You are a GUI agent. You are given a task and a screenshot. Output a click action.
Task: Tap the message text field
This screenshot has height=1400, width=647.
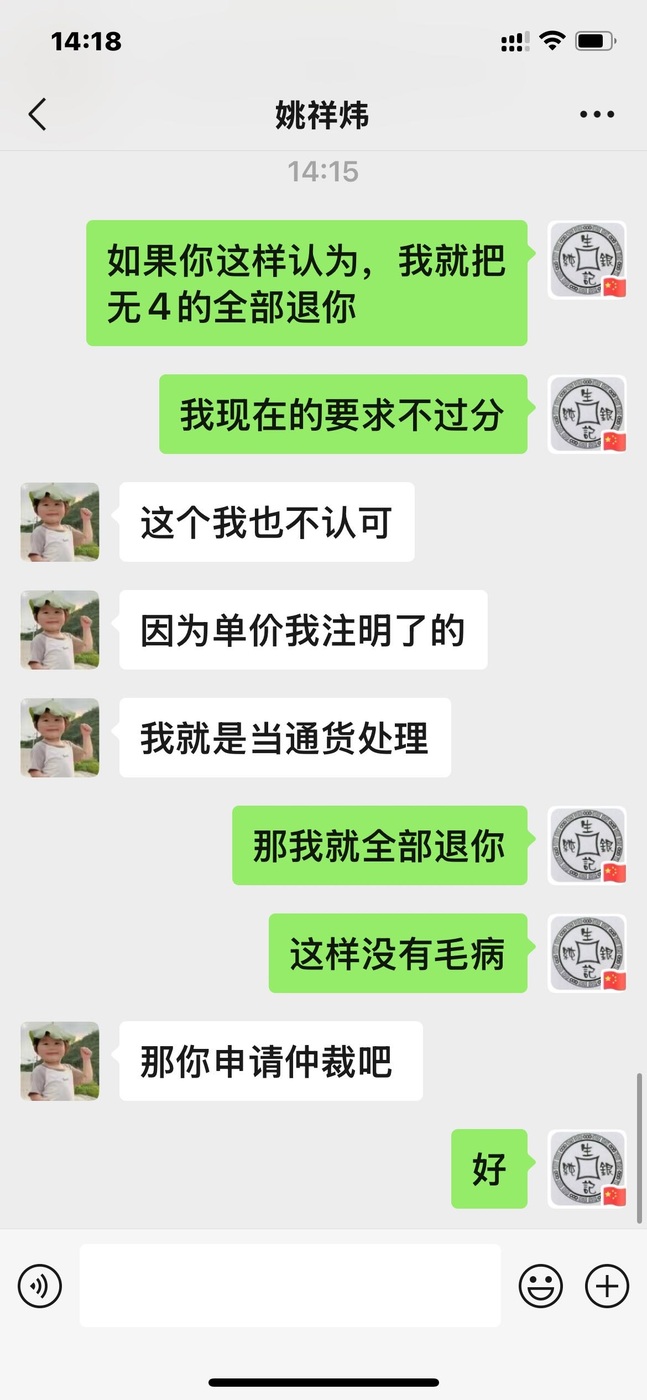pos(290,1285)
